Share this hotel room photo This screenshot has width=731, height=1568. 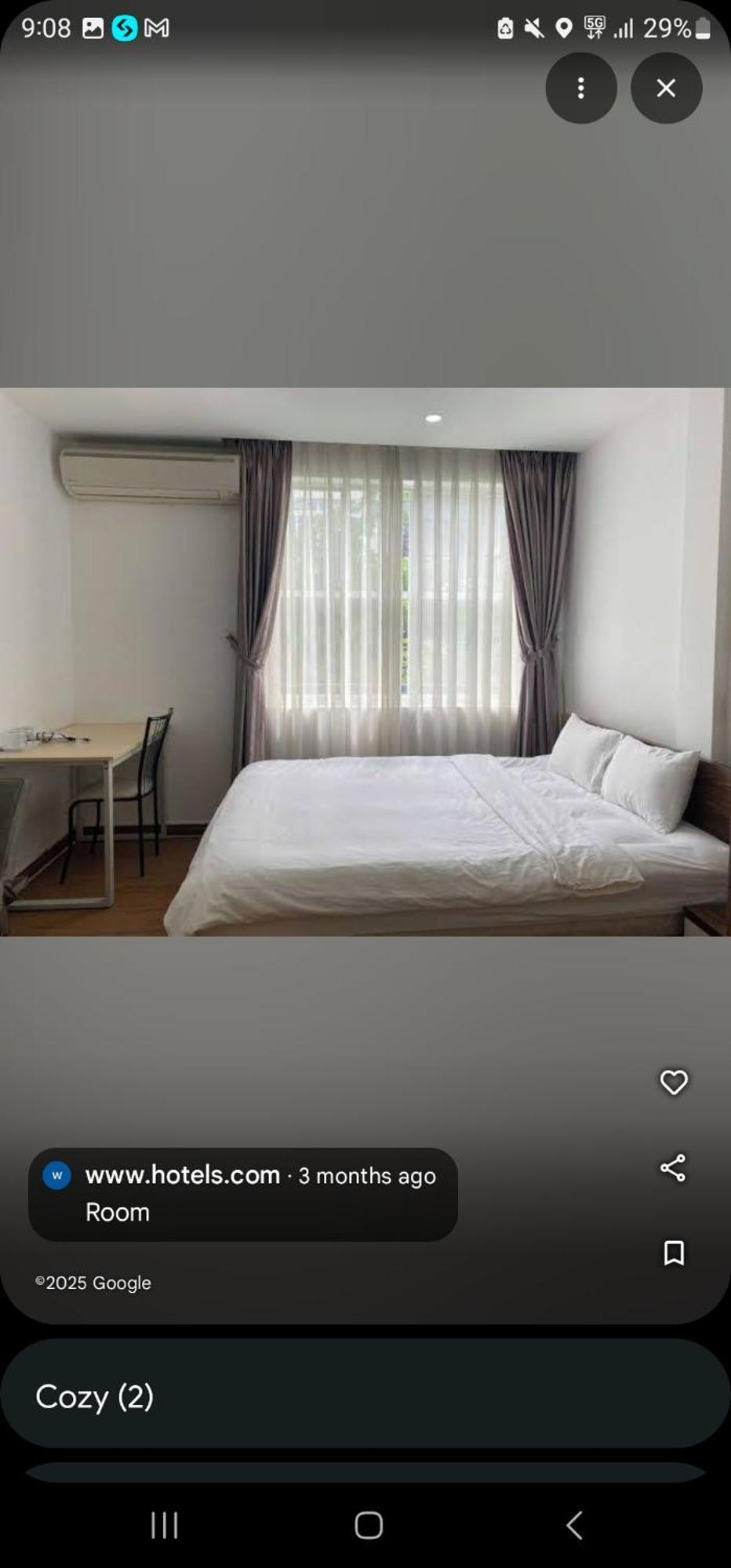point(673,1168)
